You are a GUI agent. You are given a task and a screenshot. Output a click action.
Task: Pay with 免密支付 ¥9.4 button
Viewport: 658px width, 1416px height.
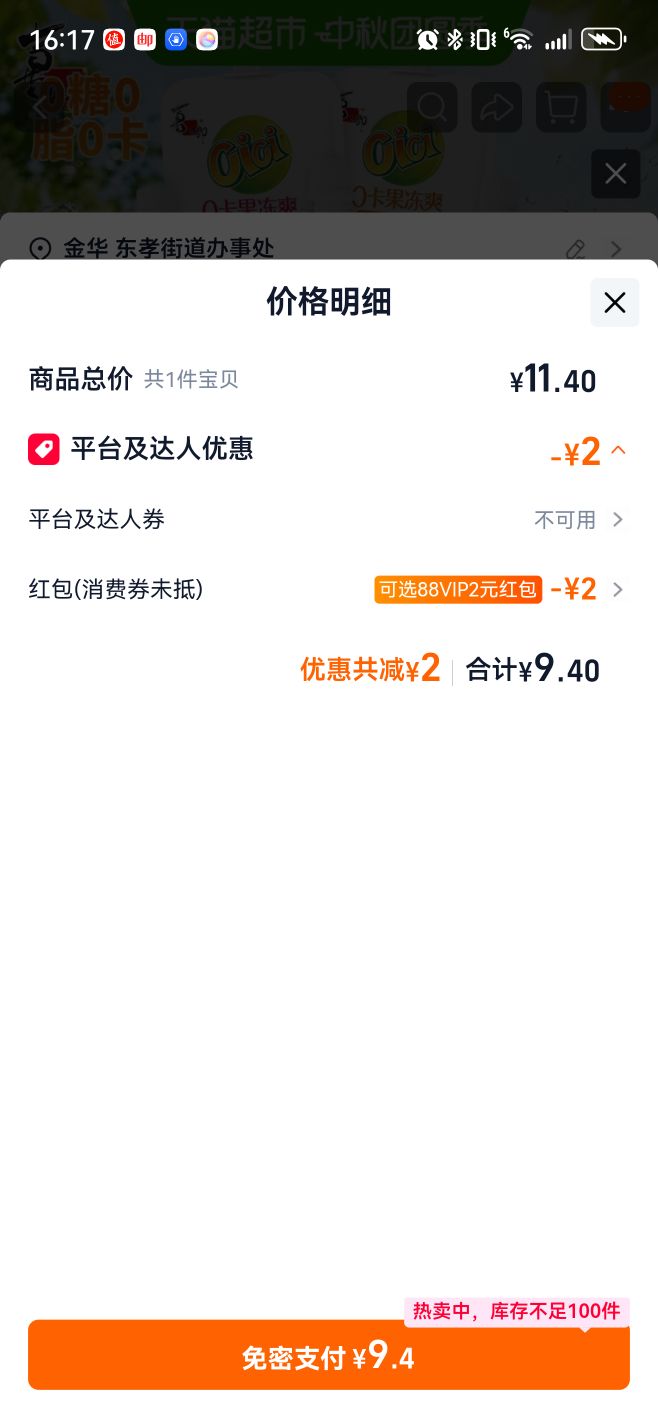(x=329, y=1355)
